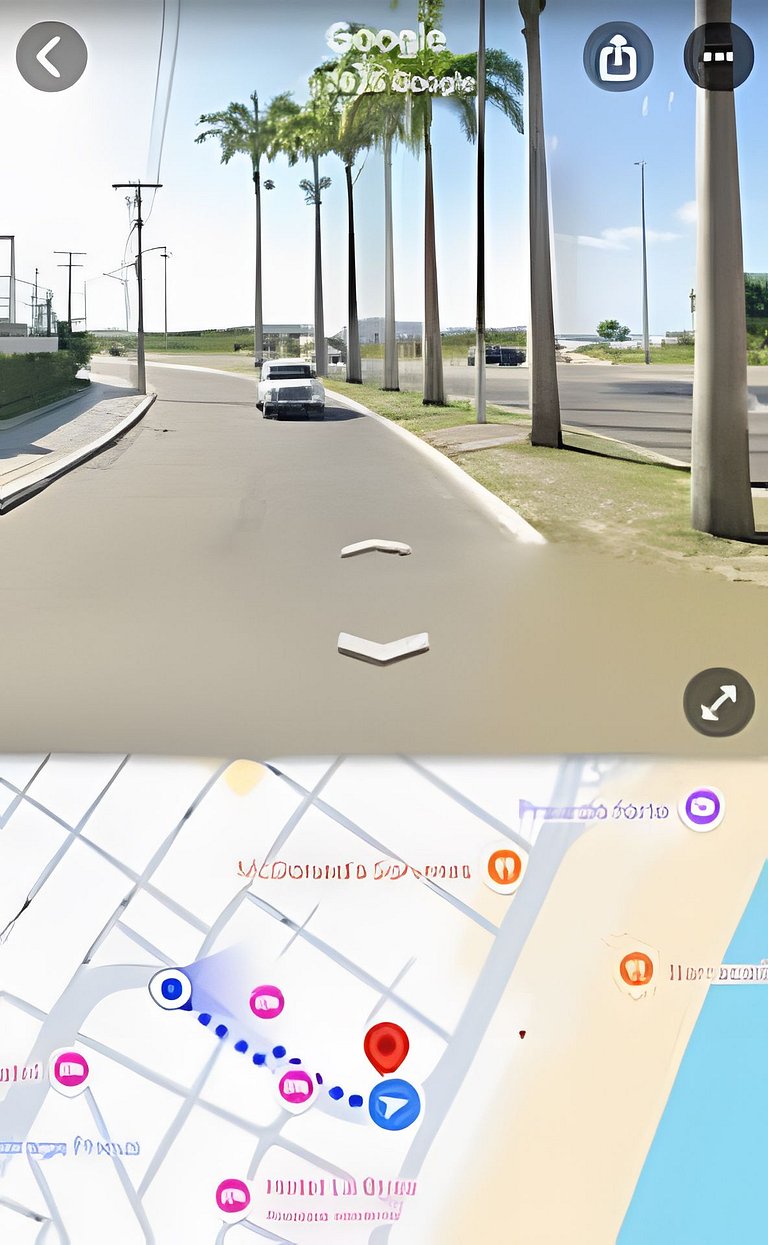Screen dimensions: 768x1245
Task: Move forward along the street
Action: click(375, 548)
